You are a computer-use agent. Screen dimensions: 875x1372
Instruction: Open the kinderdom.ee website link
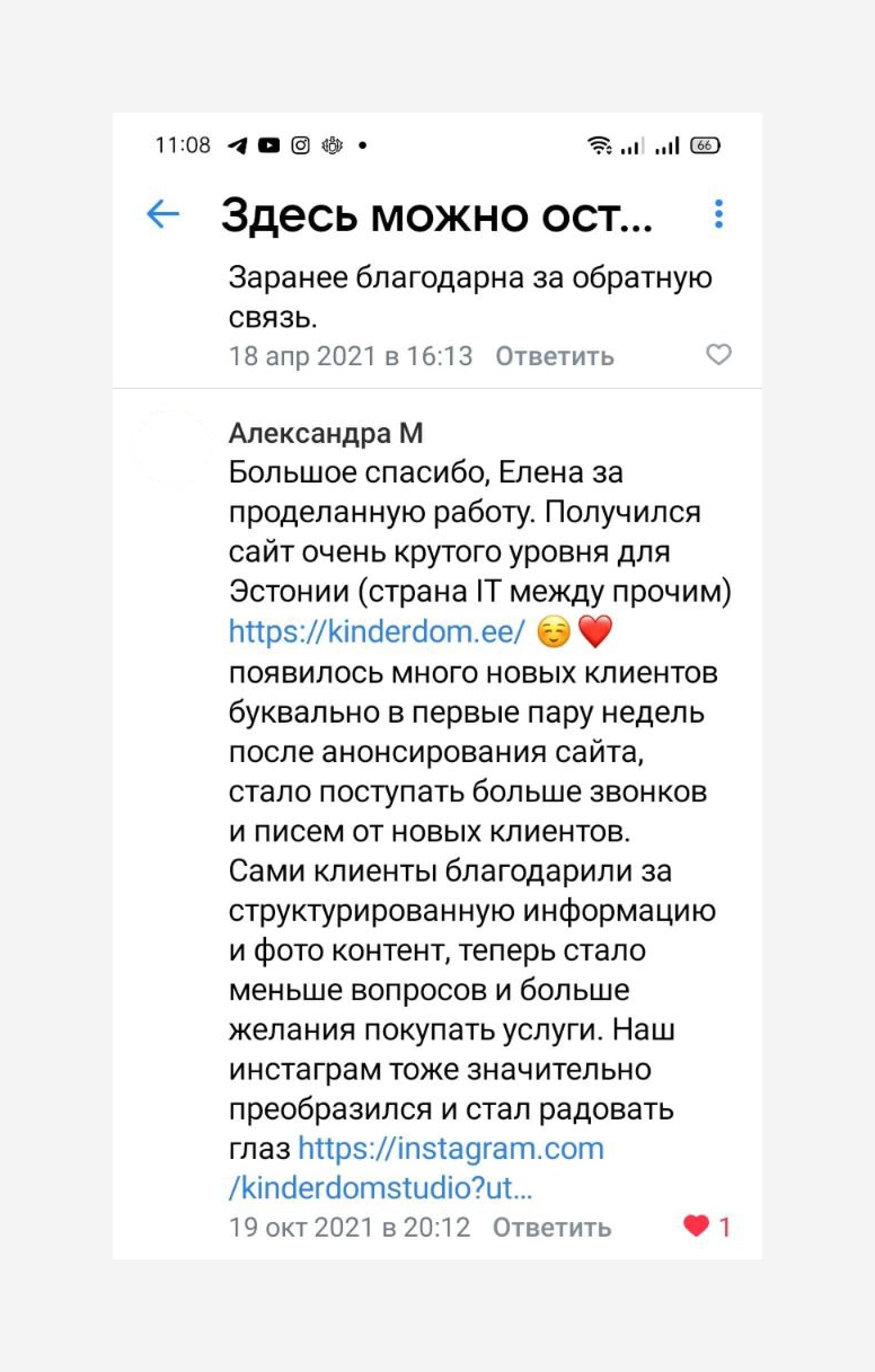(x=376, y=631)
